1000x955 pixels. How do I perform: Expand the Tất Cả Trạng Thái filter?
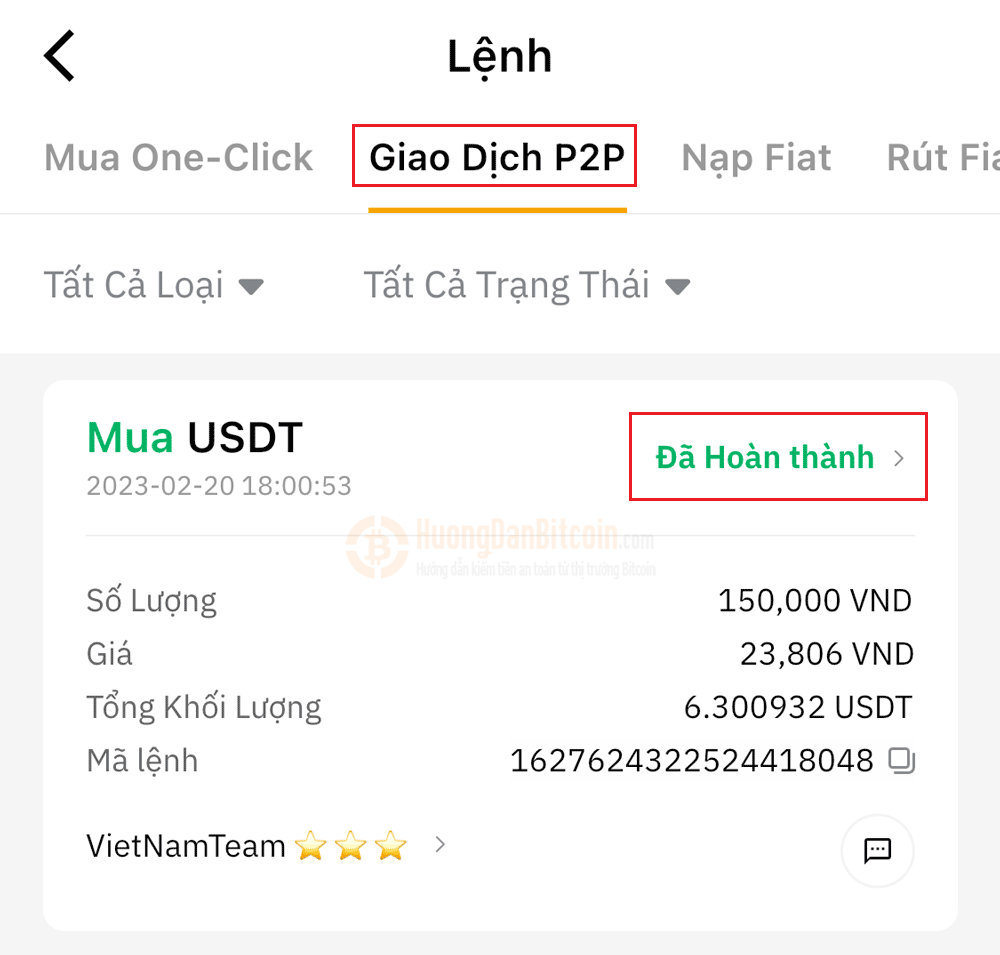click(x=526, y=286)
